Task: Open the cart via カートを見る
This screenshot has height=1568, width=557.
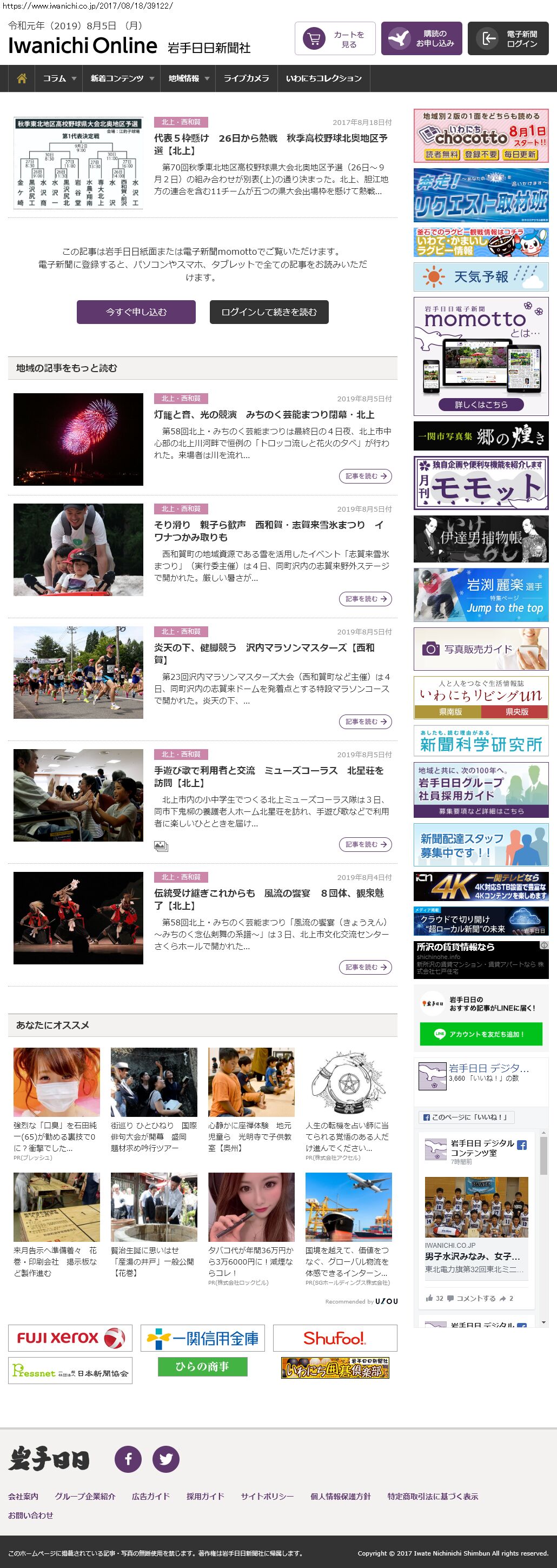Action: click(335, 39)
